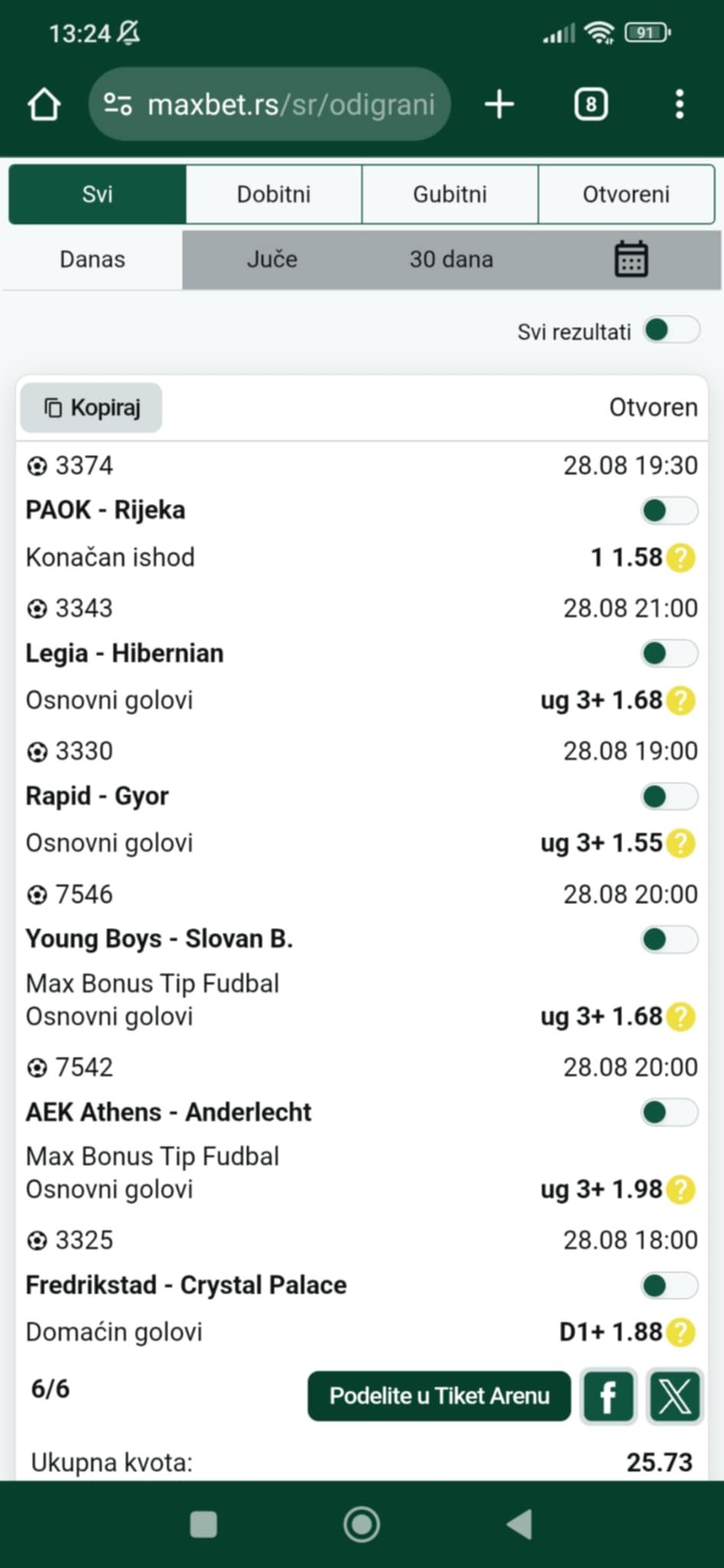Open a new browser tab
The image size is (724, 1568).
pyautogui.click(x=500, y=104)
